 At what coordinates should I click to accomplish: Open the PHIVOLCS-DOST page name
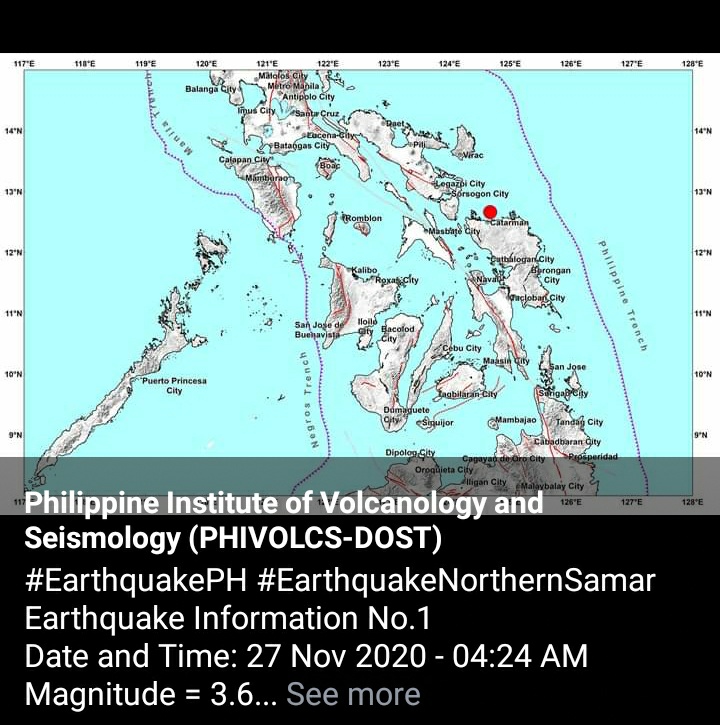click(x=284, y=520)
